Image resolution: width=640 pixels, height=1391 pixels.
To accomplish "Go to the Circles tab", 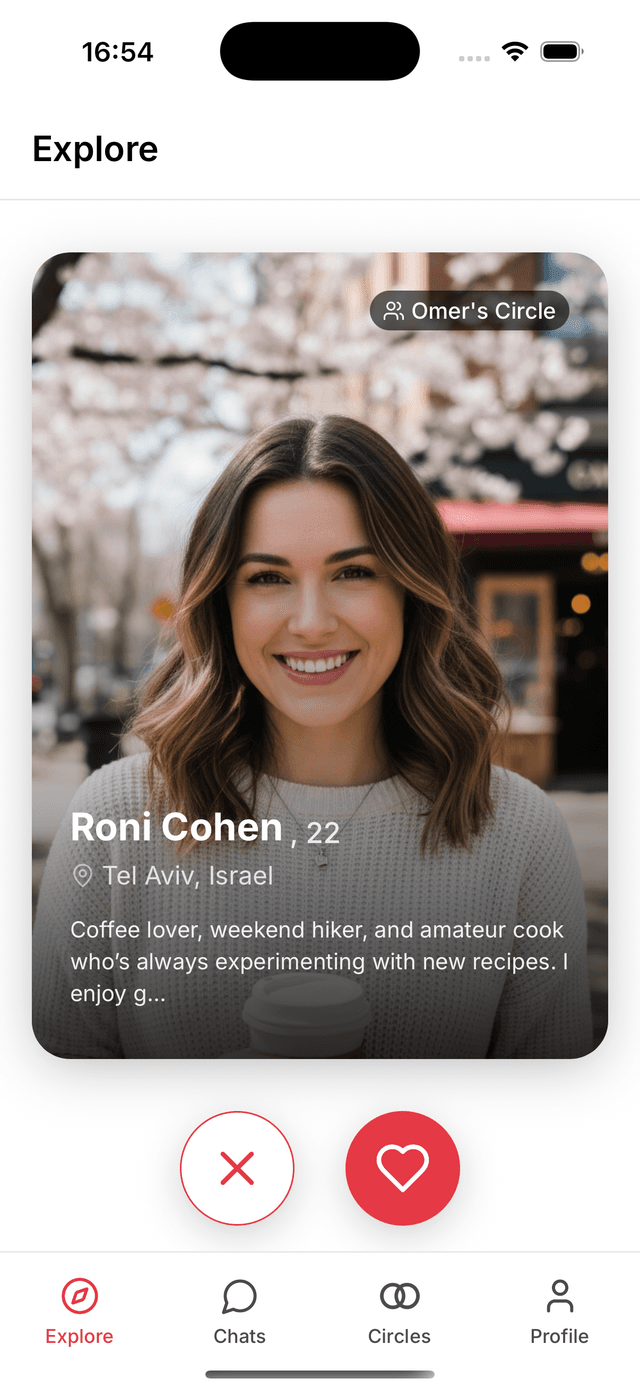I will 399,1312.
